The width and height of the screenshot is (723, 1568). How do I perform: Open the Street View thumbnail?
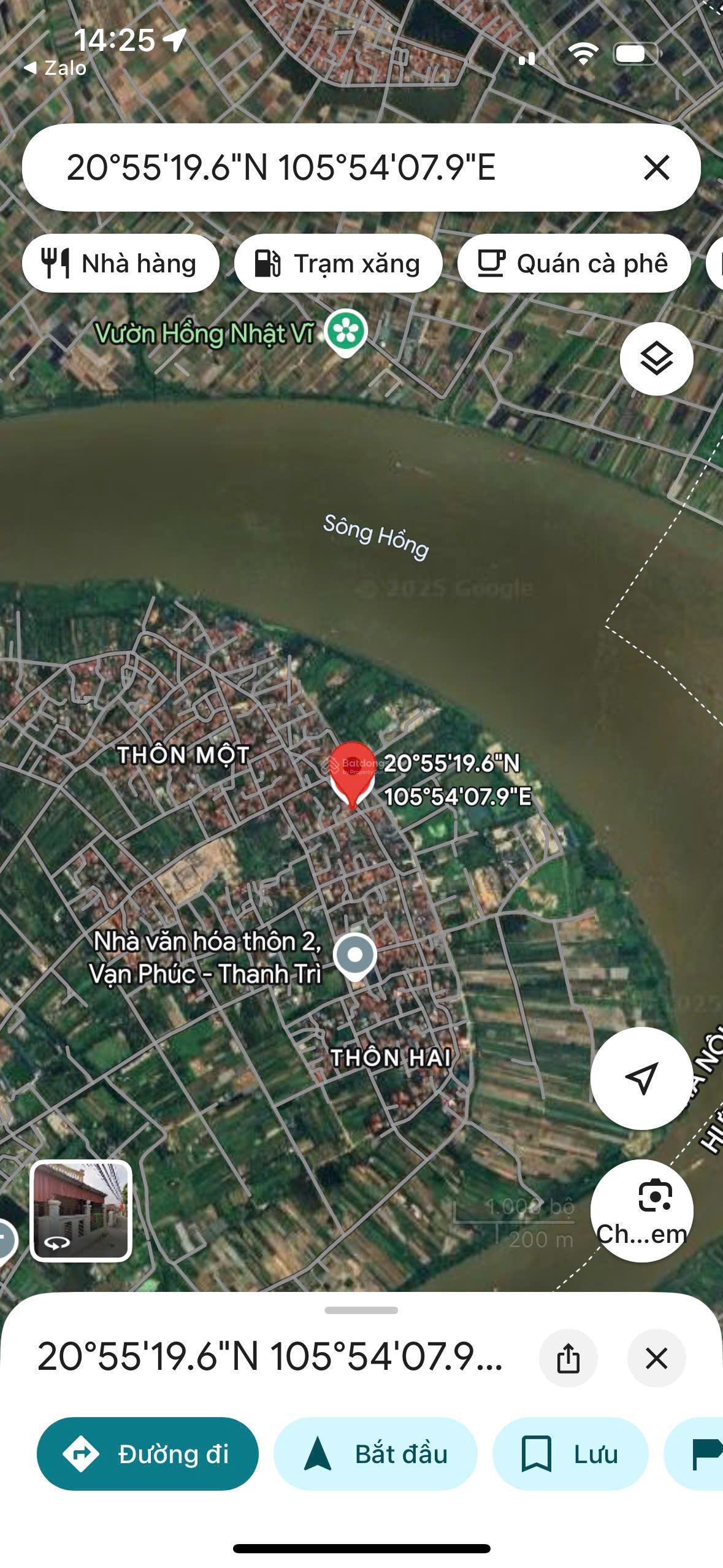(81, 1210)
